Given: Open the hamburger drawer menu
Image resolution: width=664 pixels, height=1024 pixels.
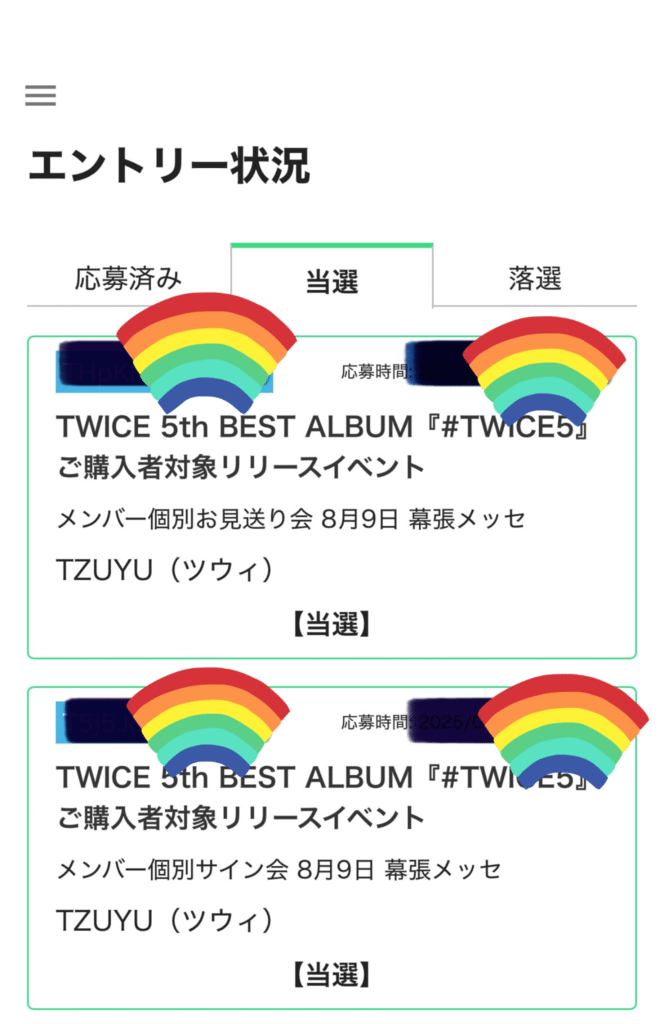Looking at the screenshot, I should point(41,96).
